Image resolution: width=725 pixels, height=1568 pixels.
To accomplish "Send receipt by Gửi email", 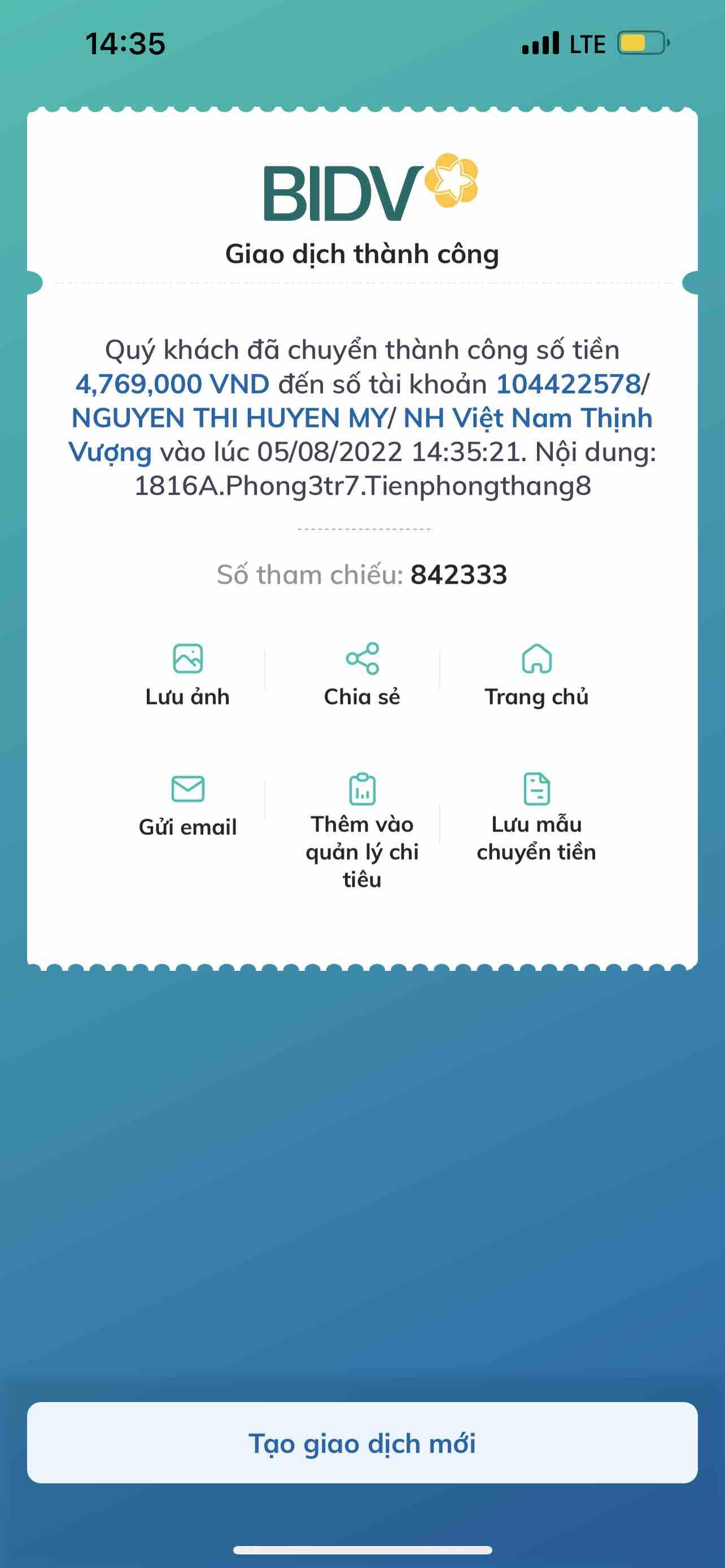I will 187,805.
